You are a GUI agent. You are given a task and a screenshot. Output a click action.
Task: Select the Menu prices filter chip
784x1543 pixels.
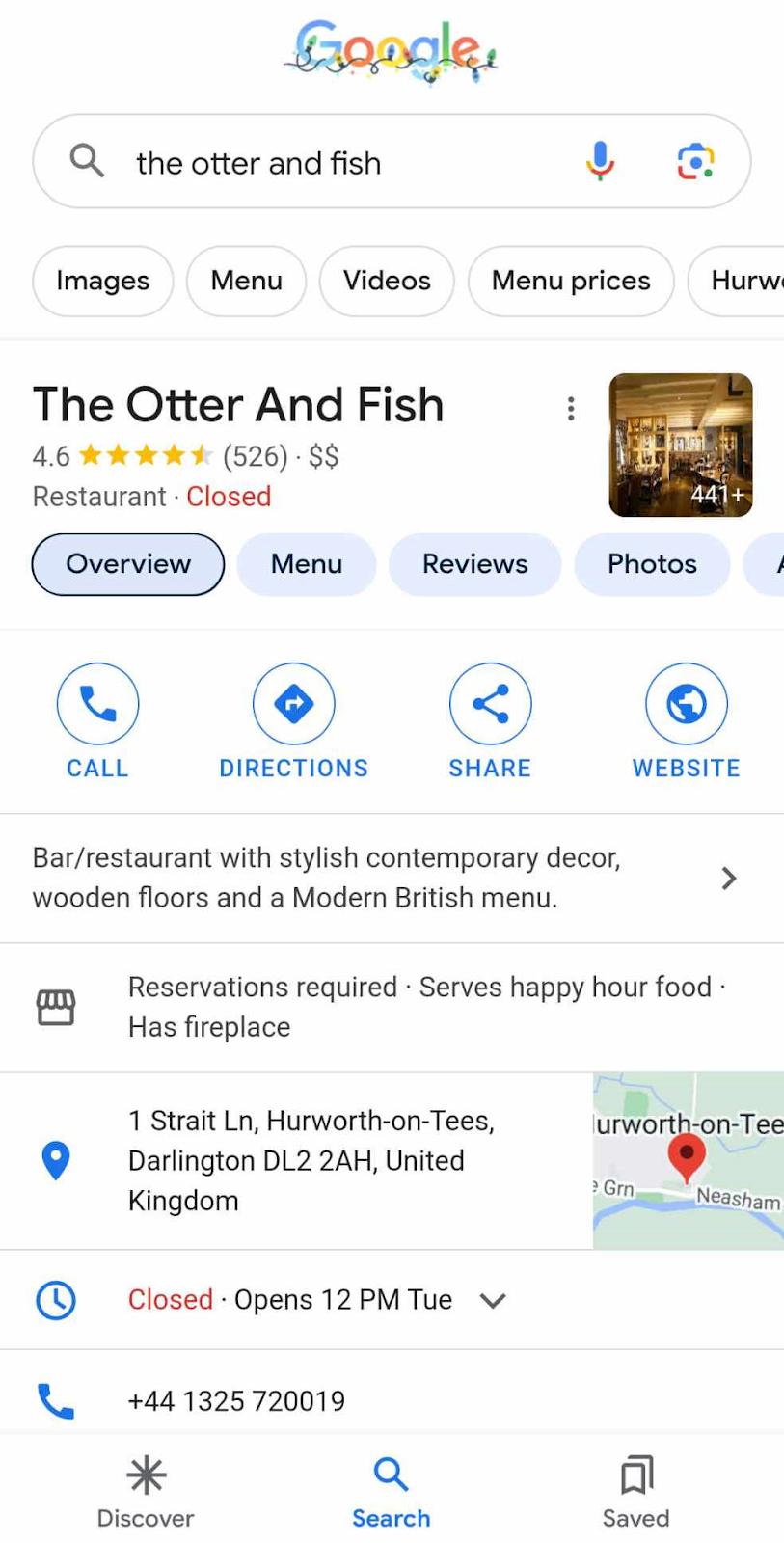[570, 281]
